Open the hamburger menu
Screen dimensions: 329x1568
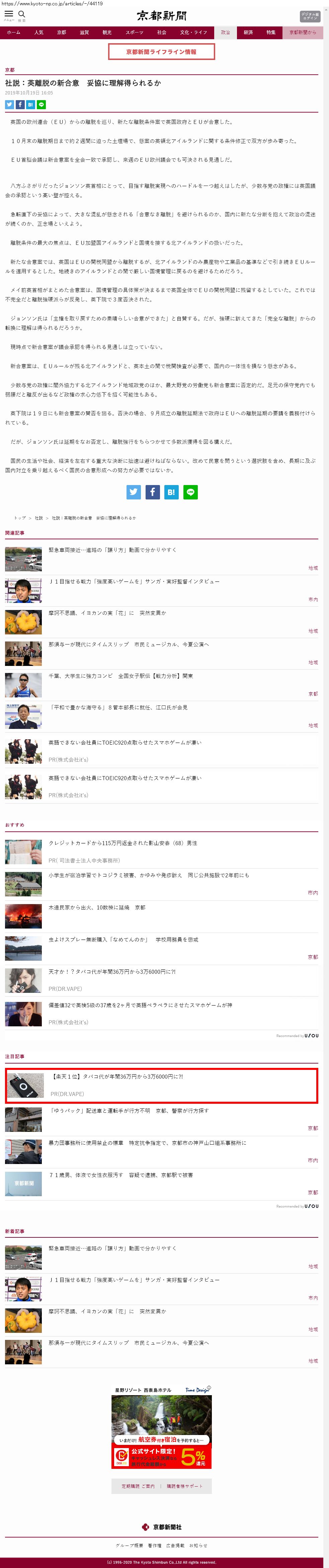click(x=8, y=15)
